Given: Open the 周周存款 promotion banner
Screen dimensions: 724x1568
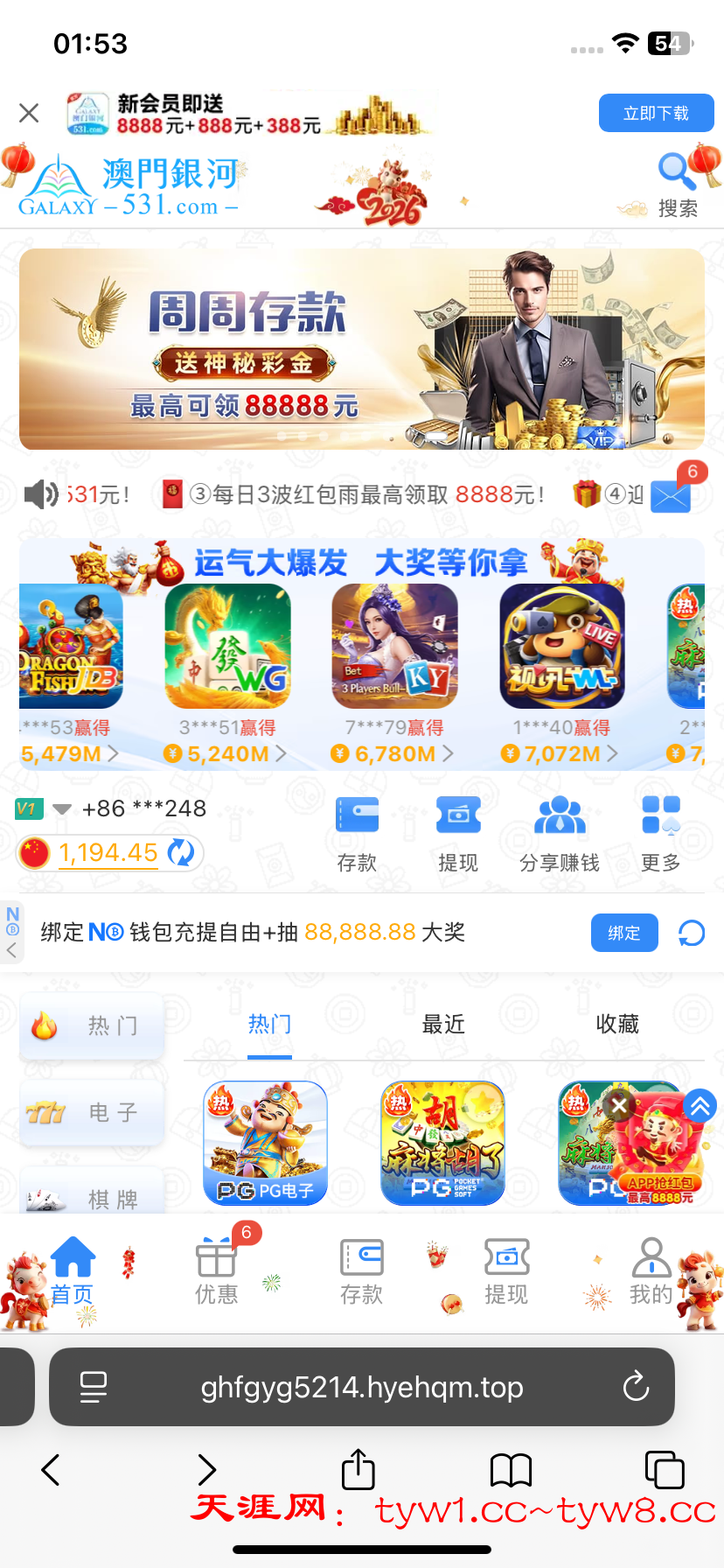Looking at the screenshot, I should [362, 349].
